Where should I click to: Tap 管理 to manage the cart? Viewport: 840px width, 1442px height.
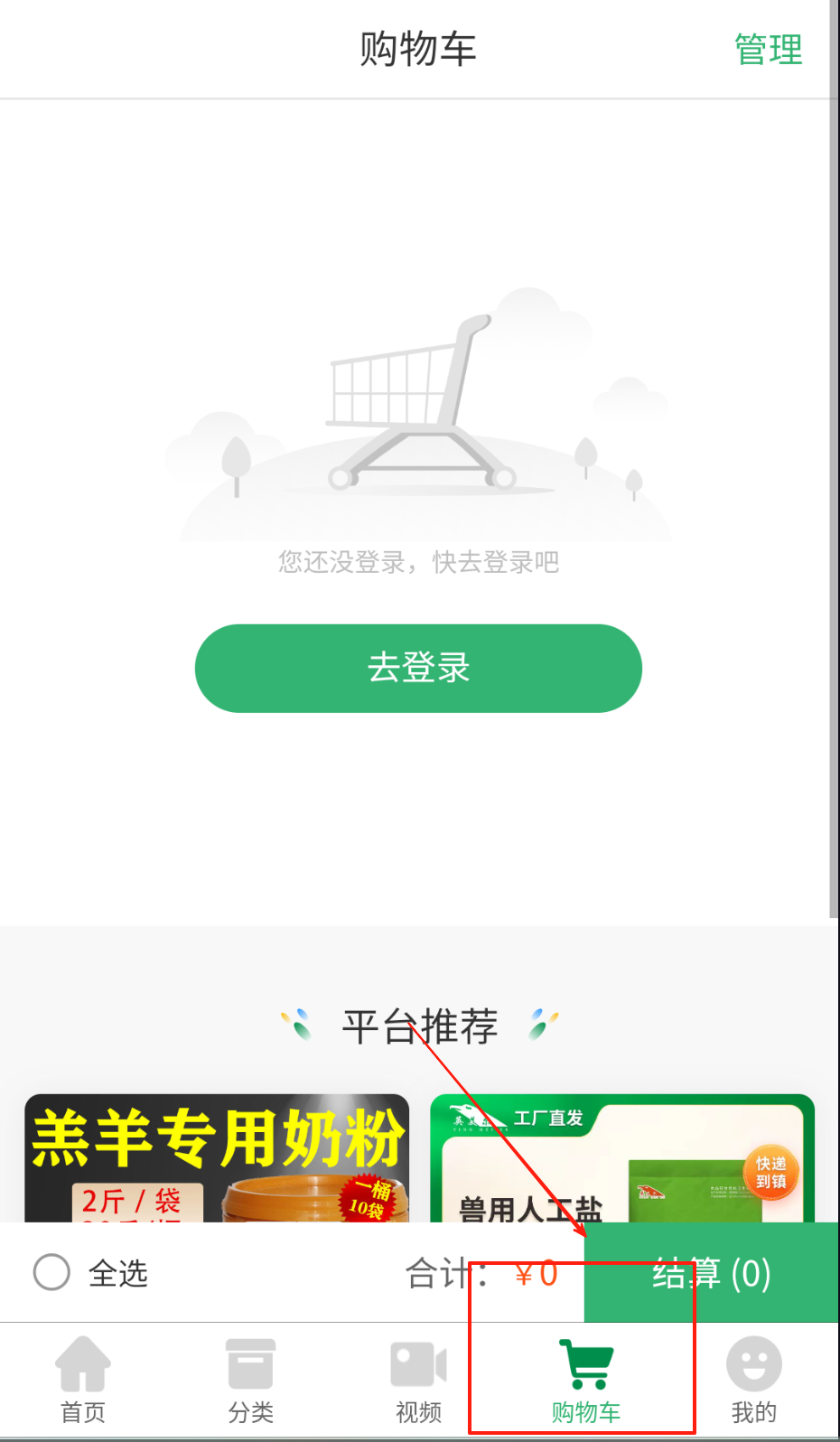pos(768,50)
